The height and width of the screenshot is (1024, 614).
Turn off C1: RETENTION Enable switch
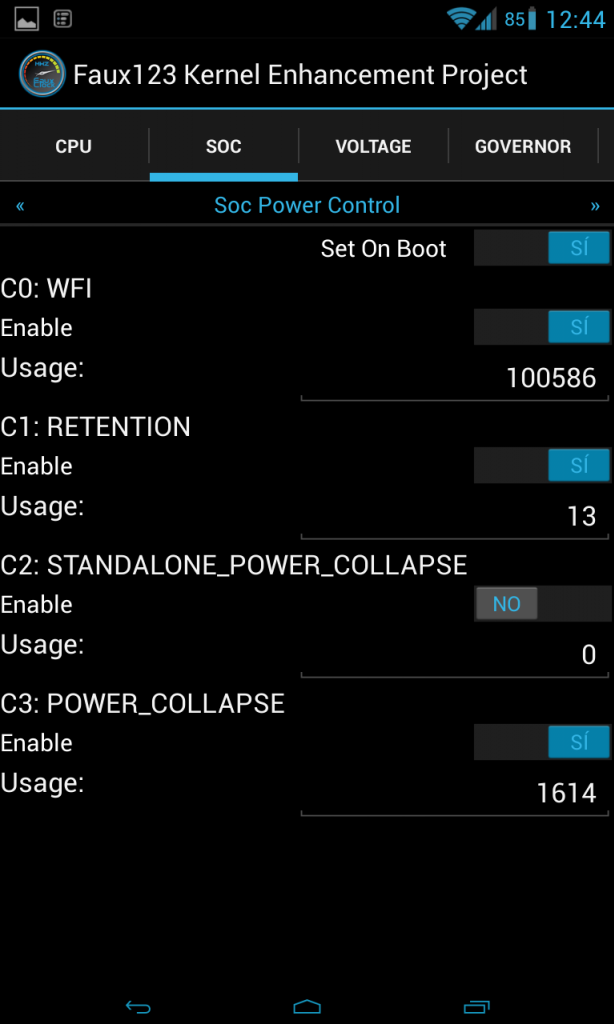click(542, 466)
